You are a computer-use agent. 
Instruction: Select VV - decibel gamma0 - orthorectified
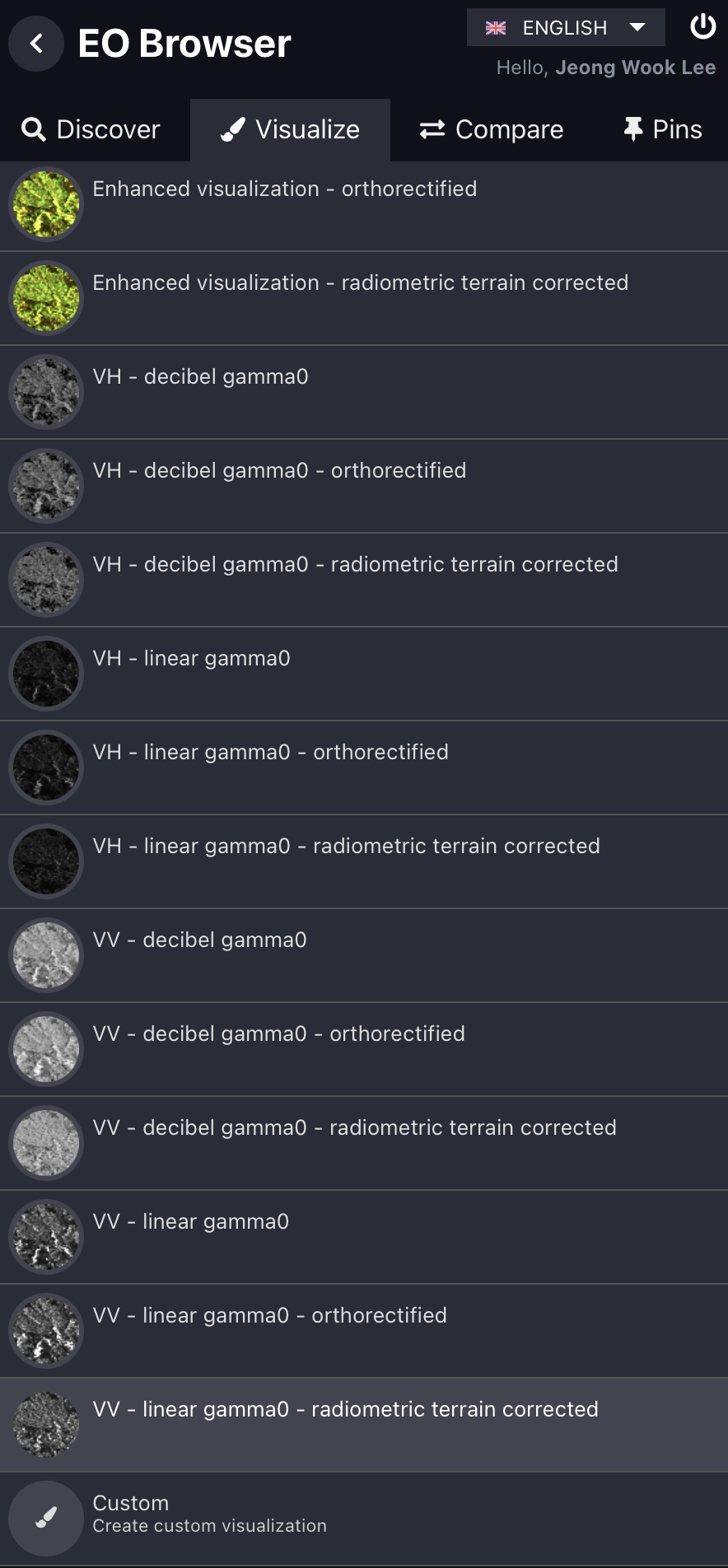point(364,1050)
